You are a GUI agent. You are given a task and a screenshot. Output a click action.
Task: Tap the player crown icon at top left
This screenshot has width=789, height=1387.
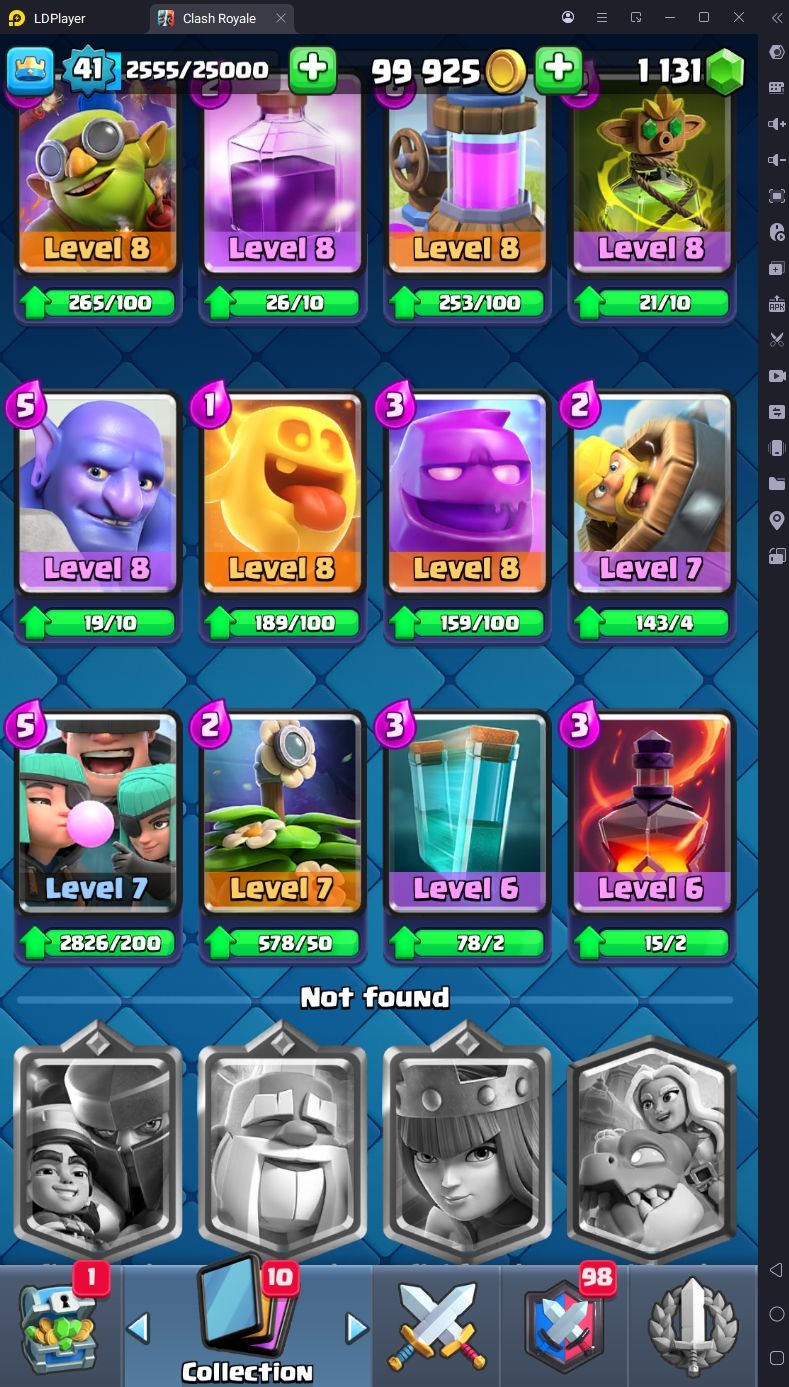pos(30,69)
